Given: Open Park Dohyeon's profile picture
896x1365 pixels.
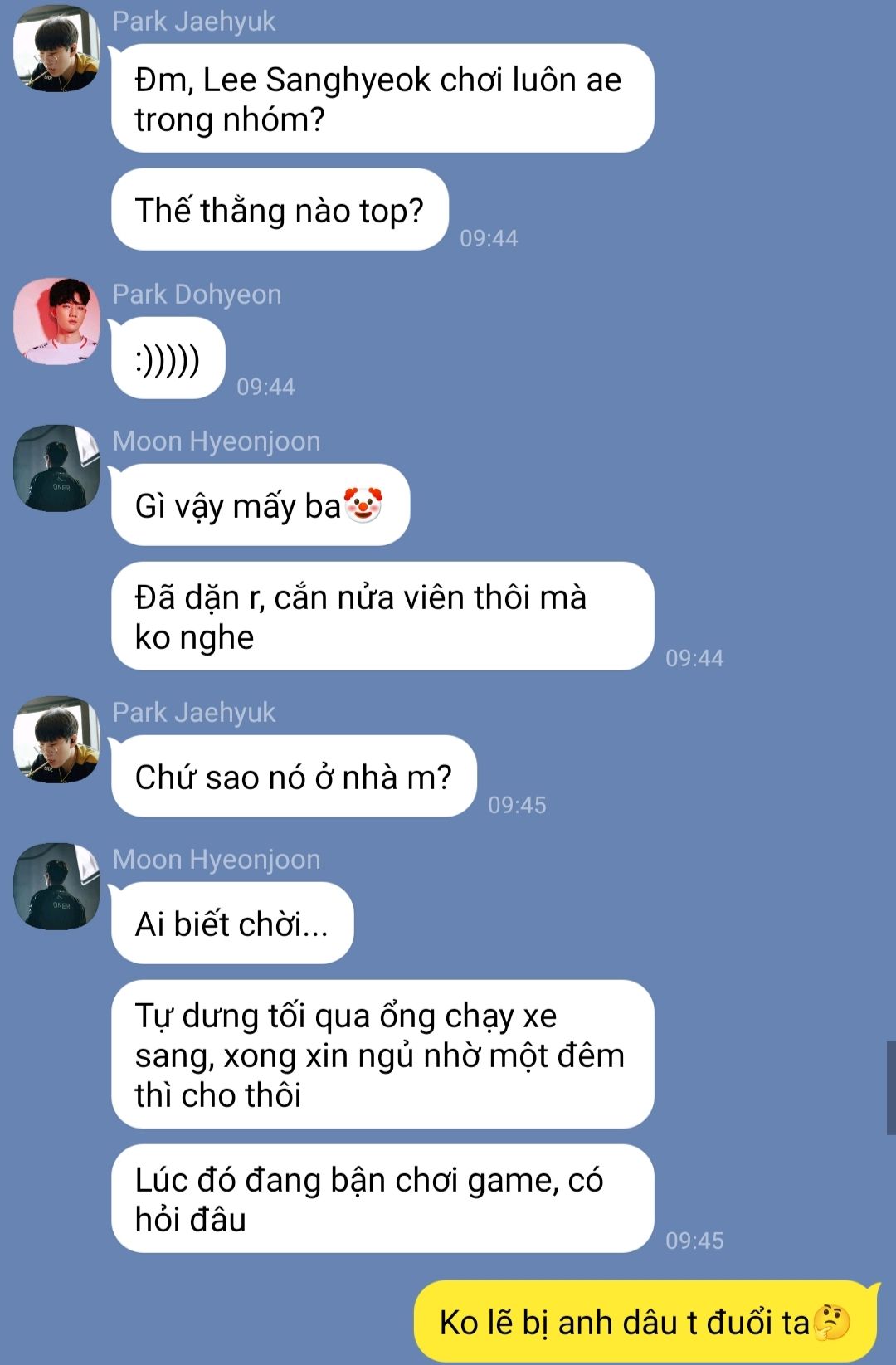Looking at the screenshot, I should point(56,322).
